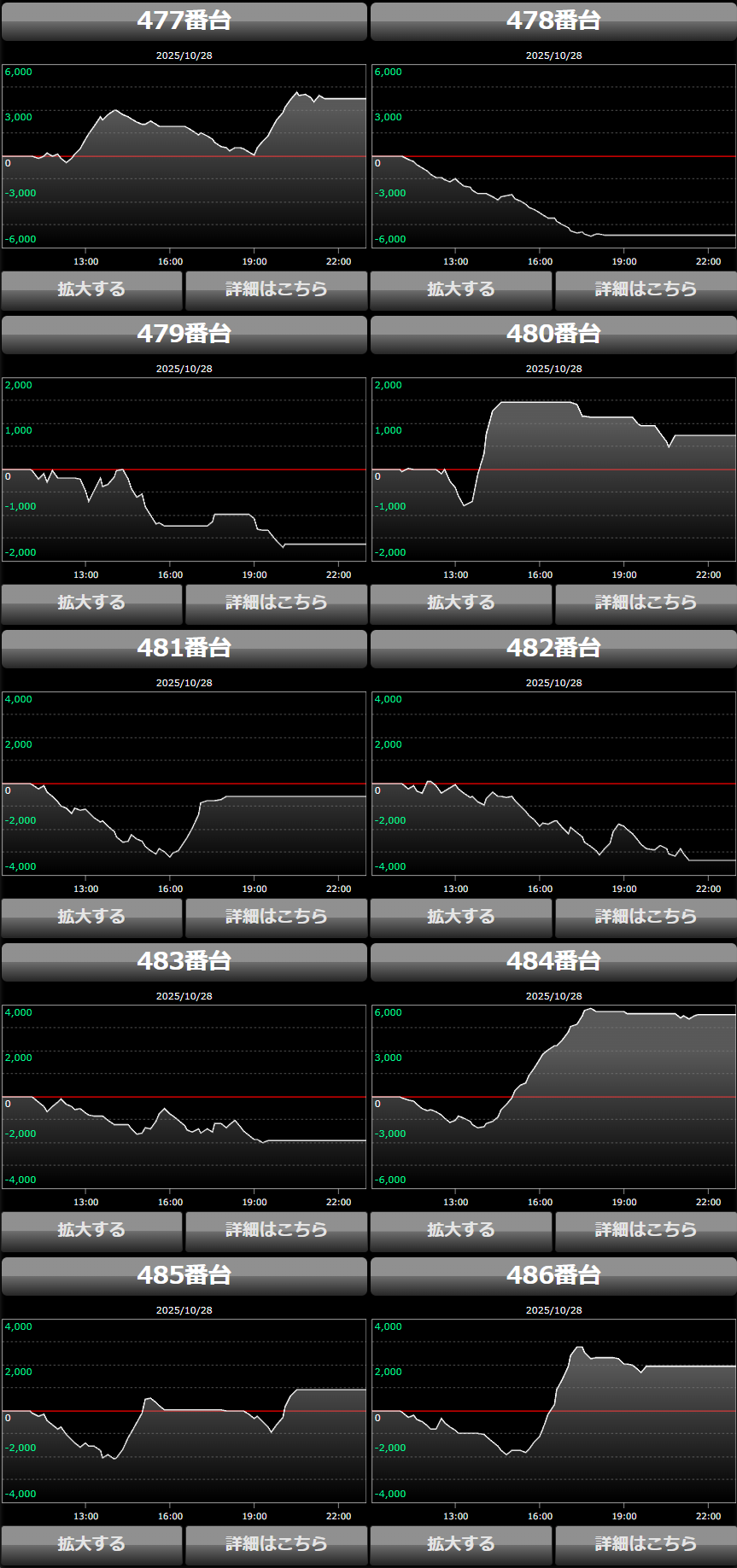
Task: View details of 483番台
Action: tap(276, 1230)
